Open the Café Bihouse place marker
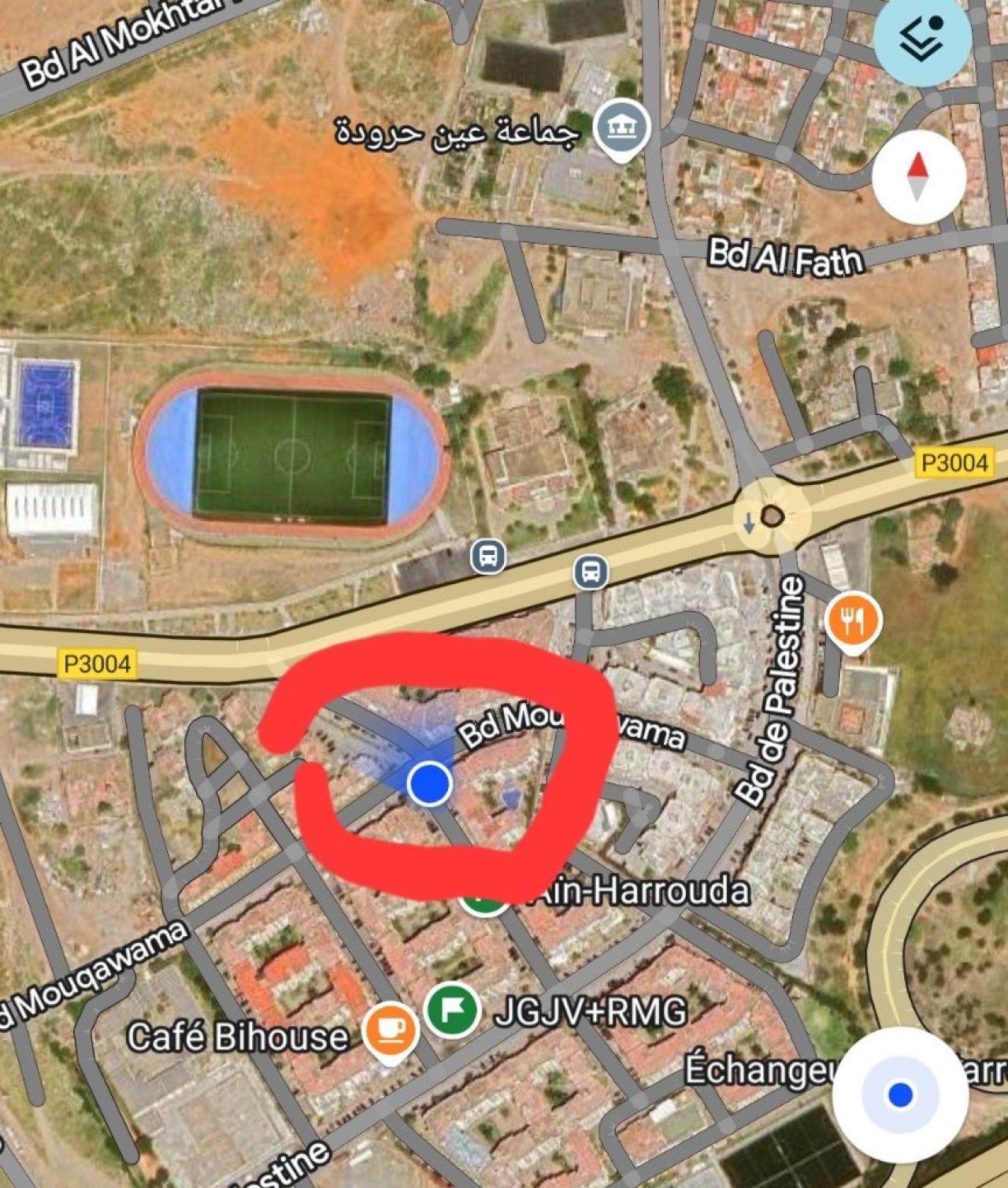Viewport: 1008px width, 1188px height. click(x=390, y=1029)
